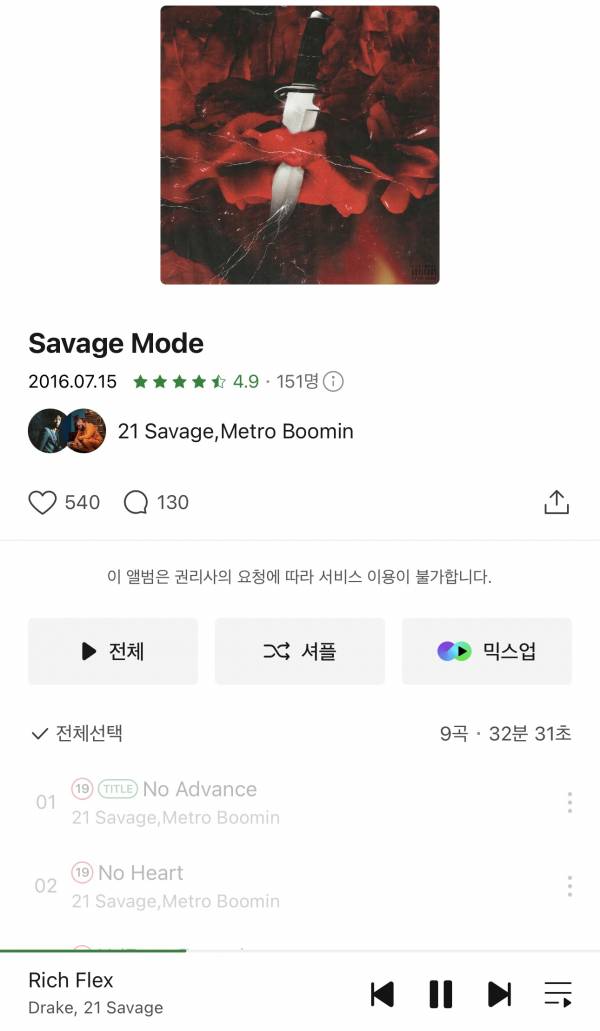Open the track No Advance
600x1031 pixels.
coord(199,789)
